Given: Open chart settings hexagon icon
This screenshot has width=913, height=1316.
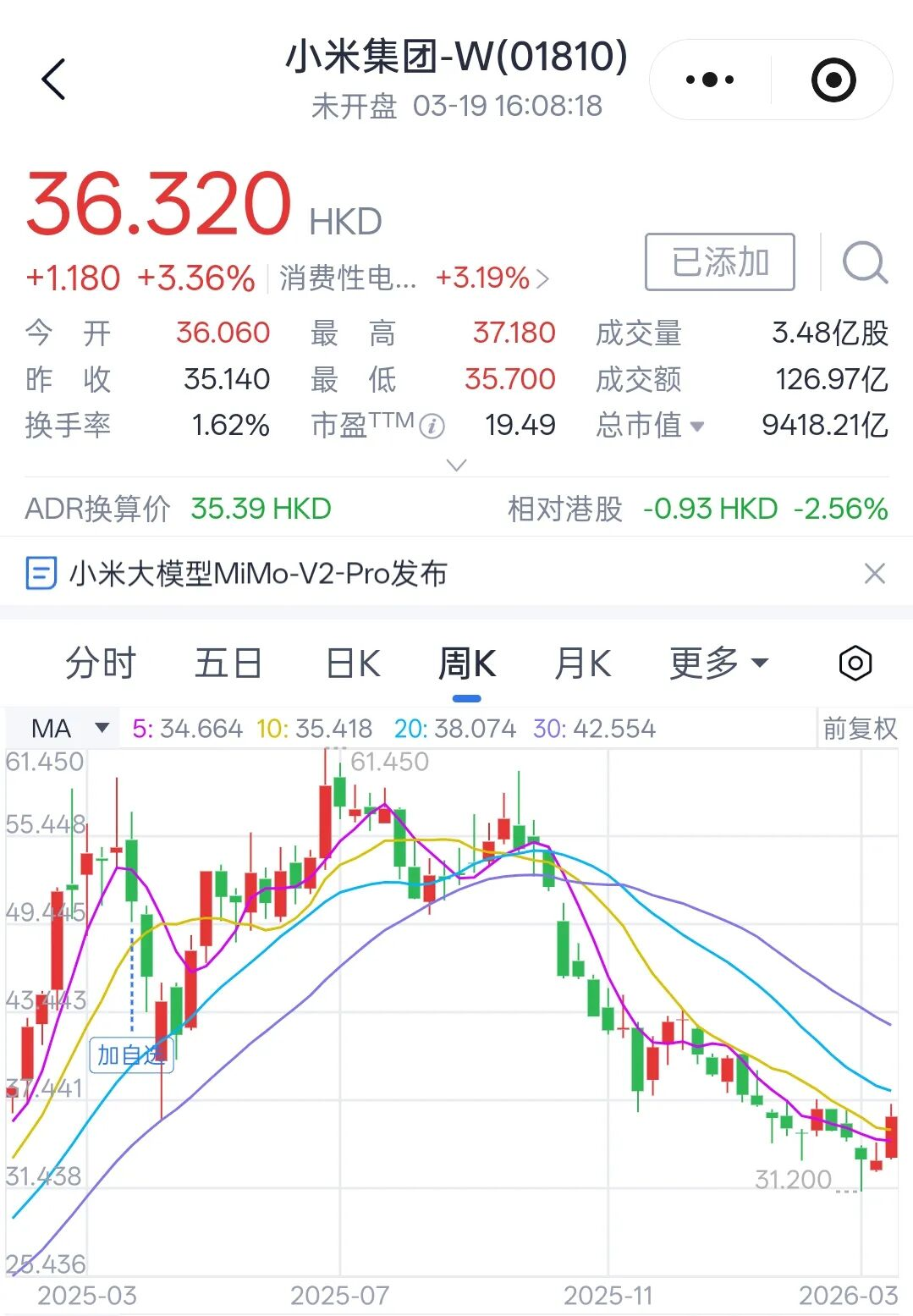Looking at the screenshot, I should click(x=855, y=664).
